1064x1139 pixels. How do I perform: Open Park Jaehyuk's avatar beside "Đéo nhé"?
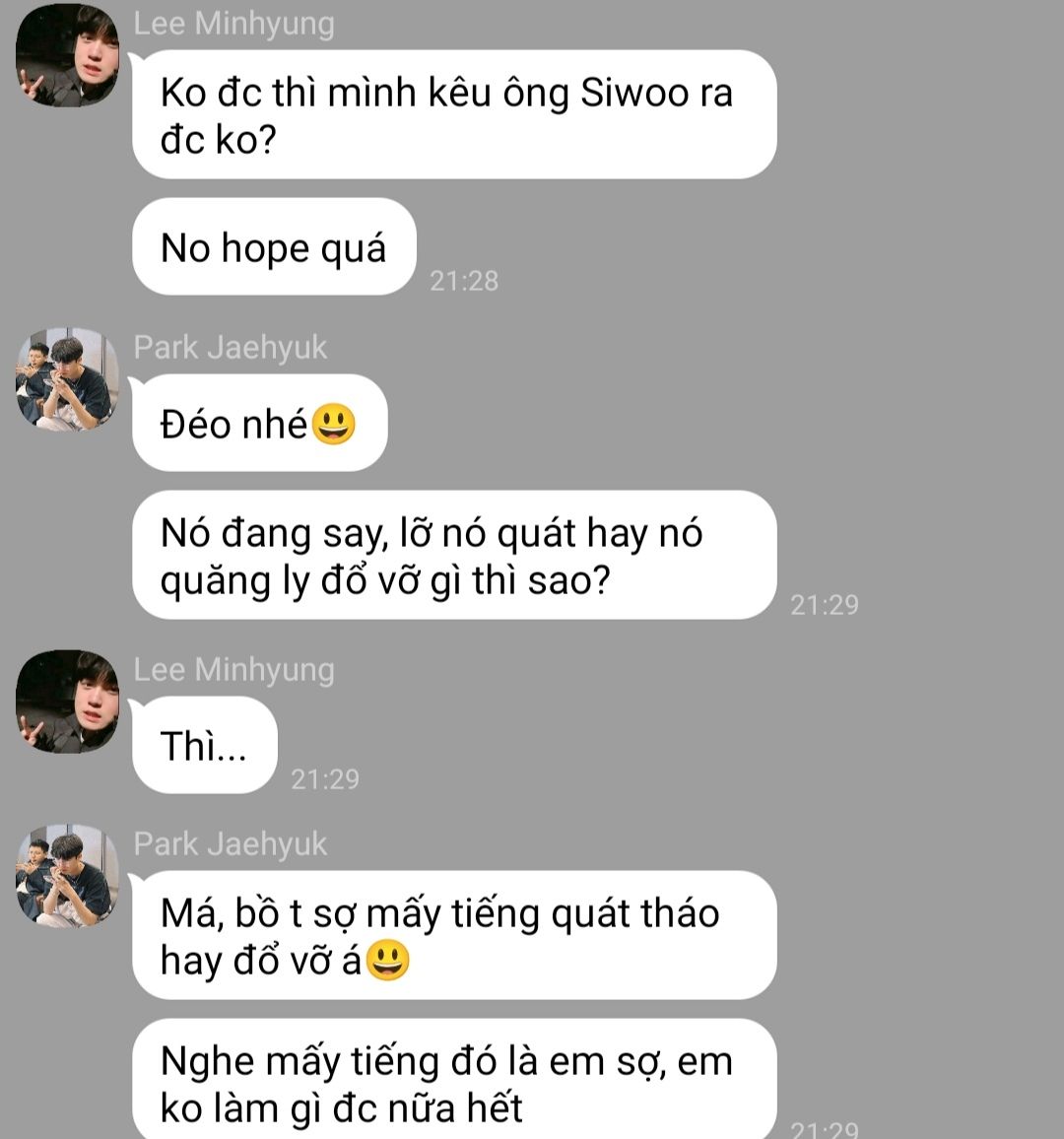click(x=67, y=379)
